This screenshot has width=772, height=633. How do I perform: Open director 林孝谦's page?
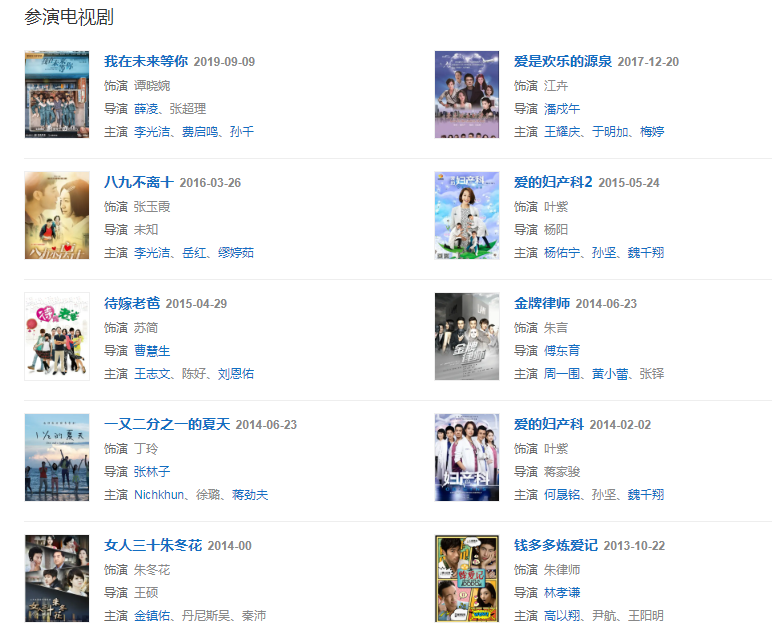[562, 592]
